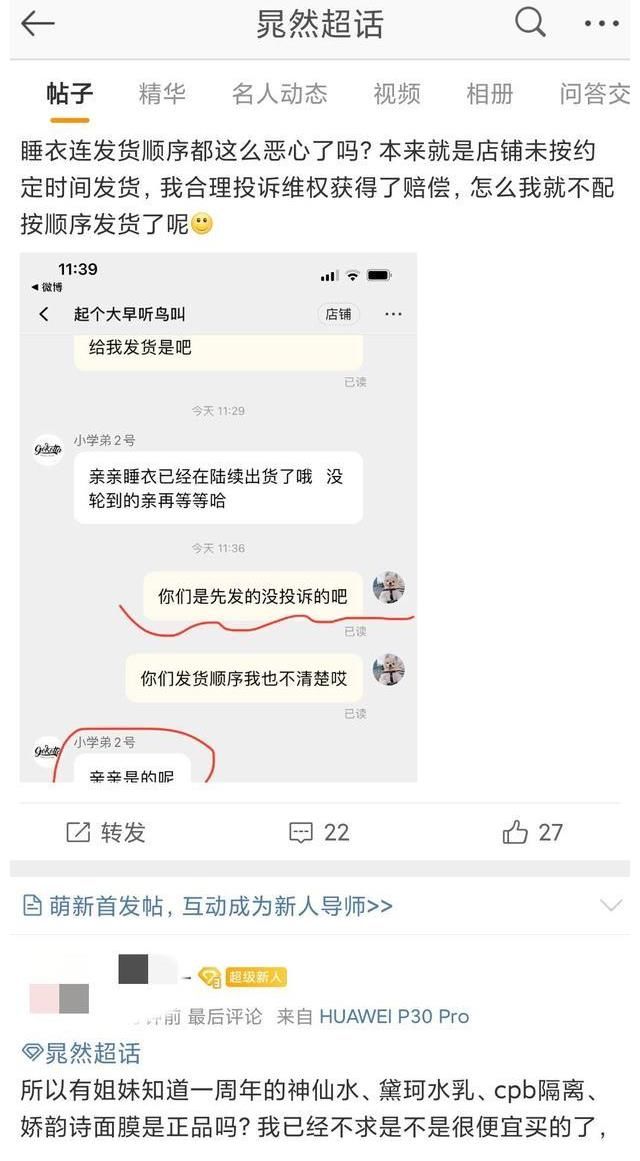Open the 名人动态 tab

(279, 94)
